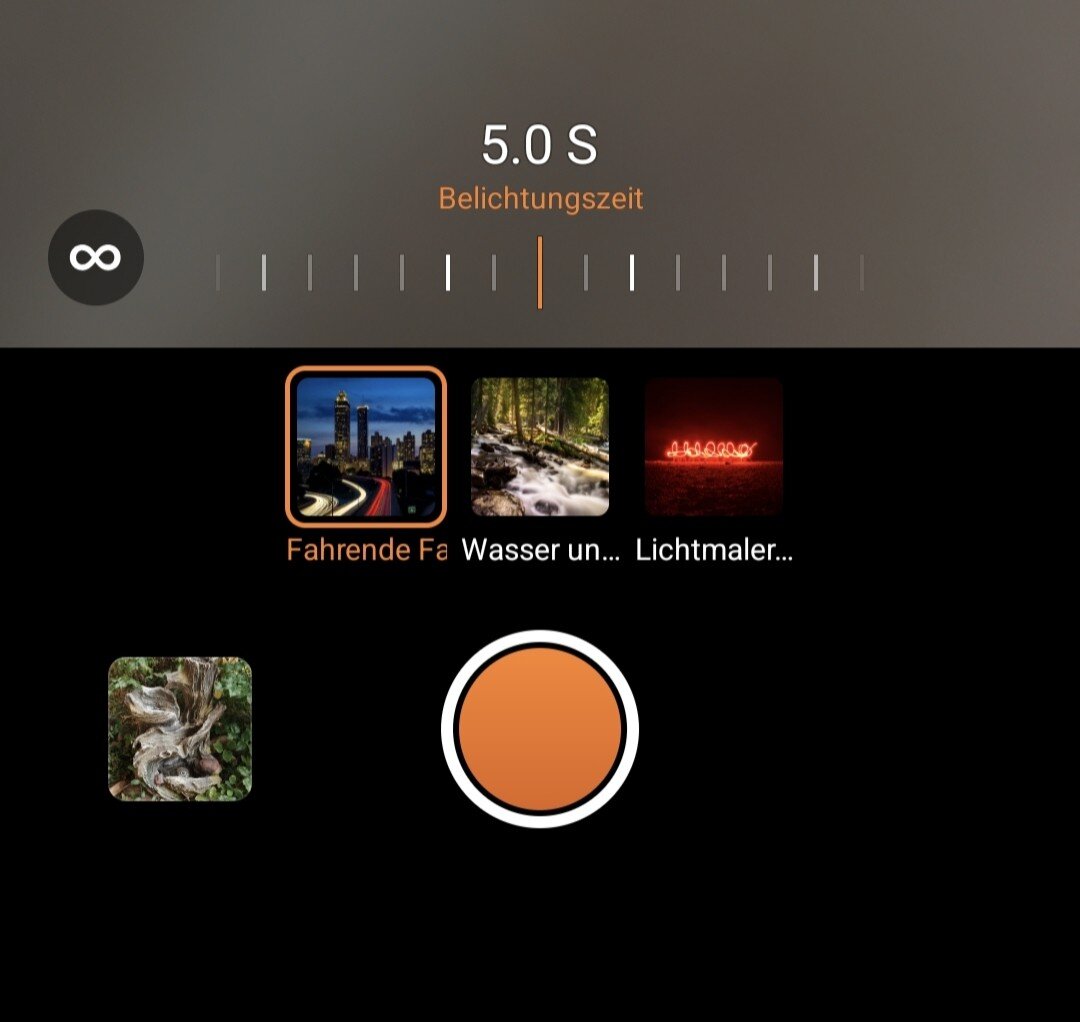Viewport: 1080px width, 1022px height.
Task: Start capture with the orange shutter button
Action: pos(540,728)
